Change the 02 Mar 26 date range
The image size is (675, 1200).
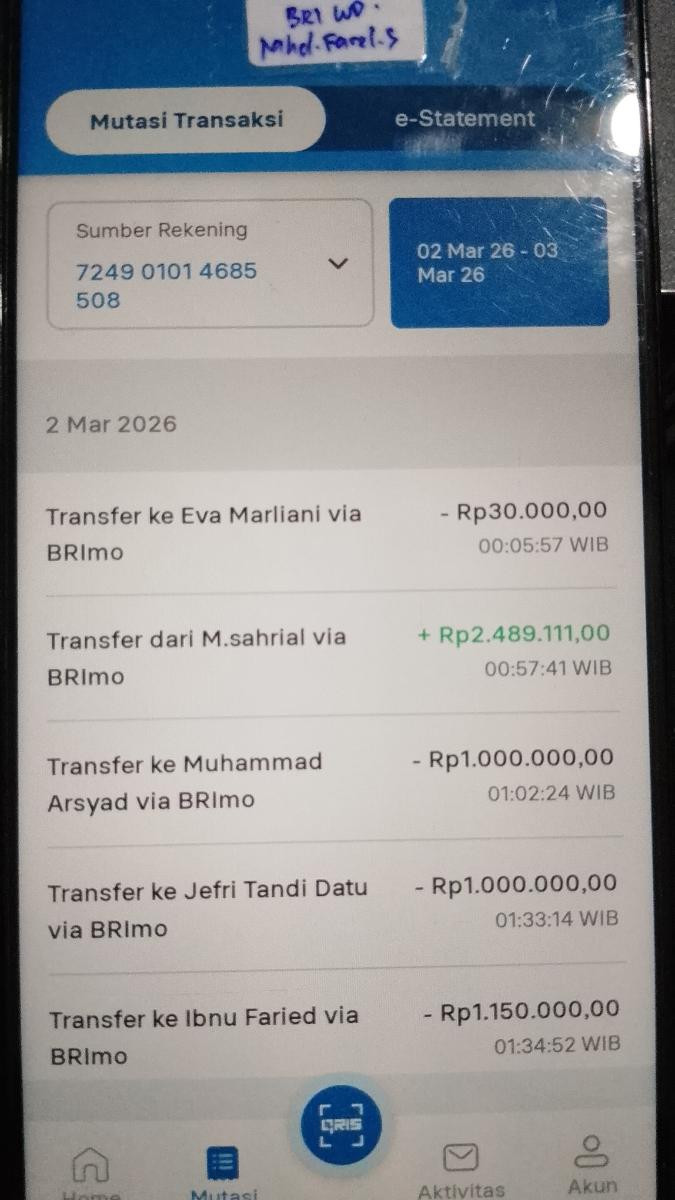pyautogui.click(x=499, y=262)
